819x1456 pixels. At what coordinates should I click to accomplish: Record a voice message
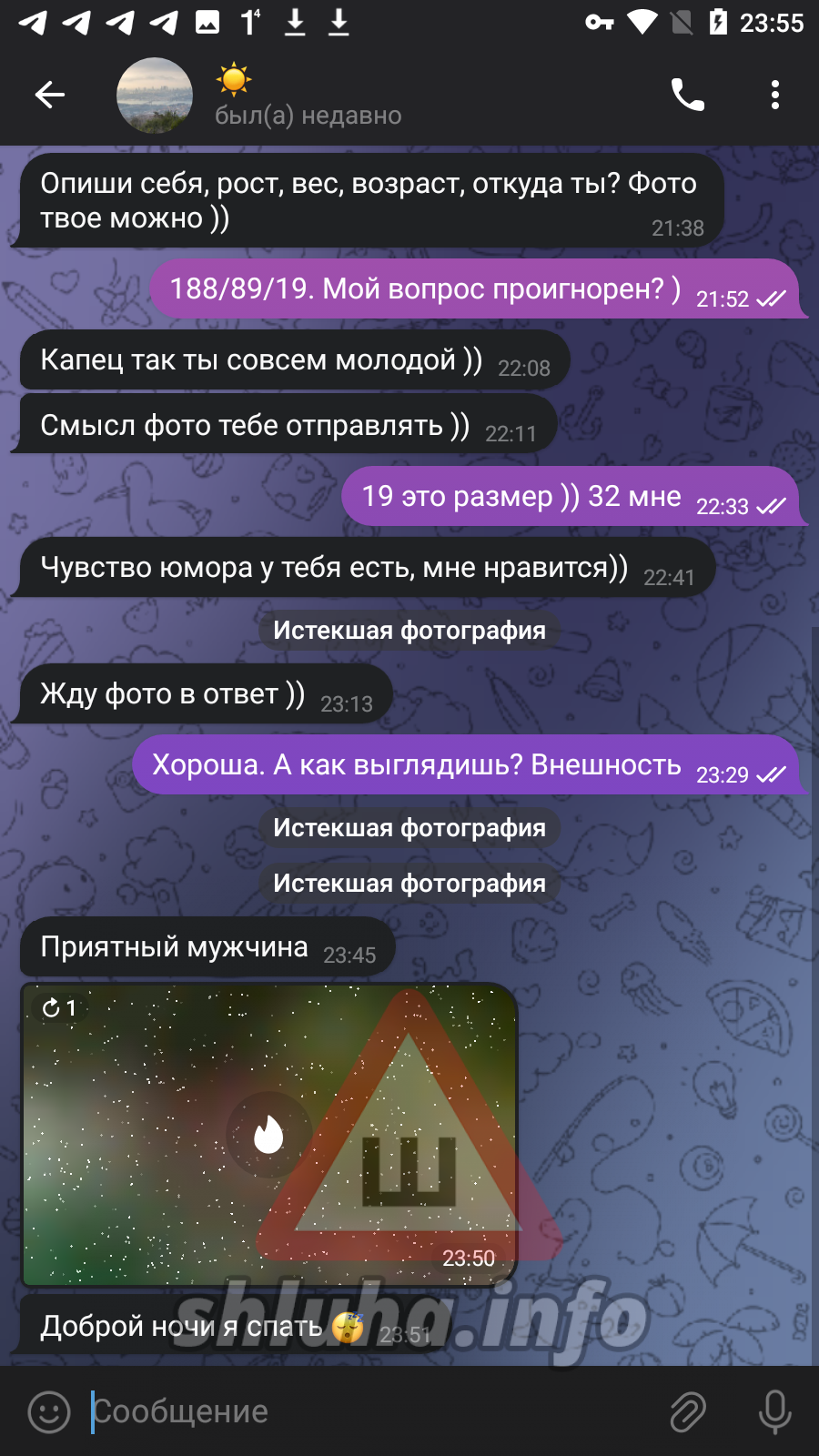coord(775,1412)
